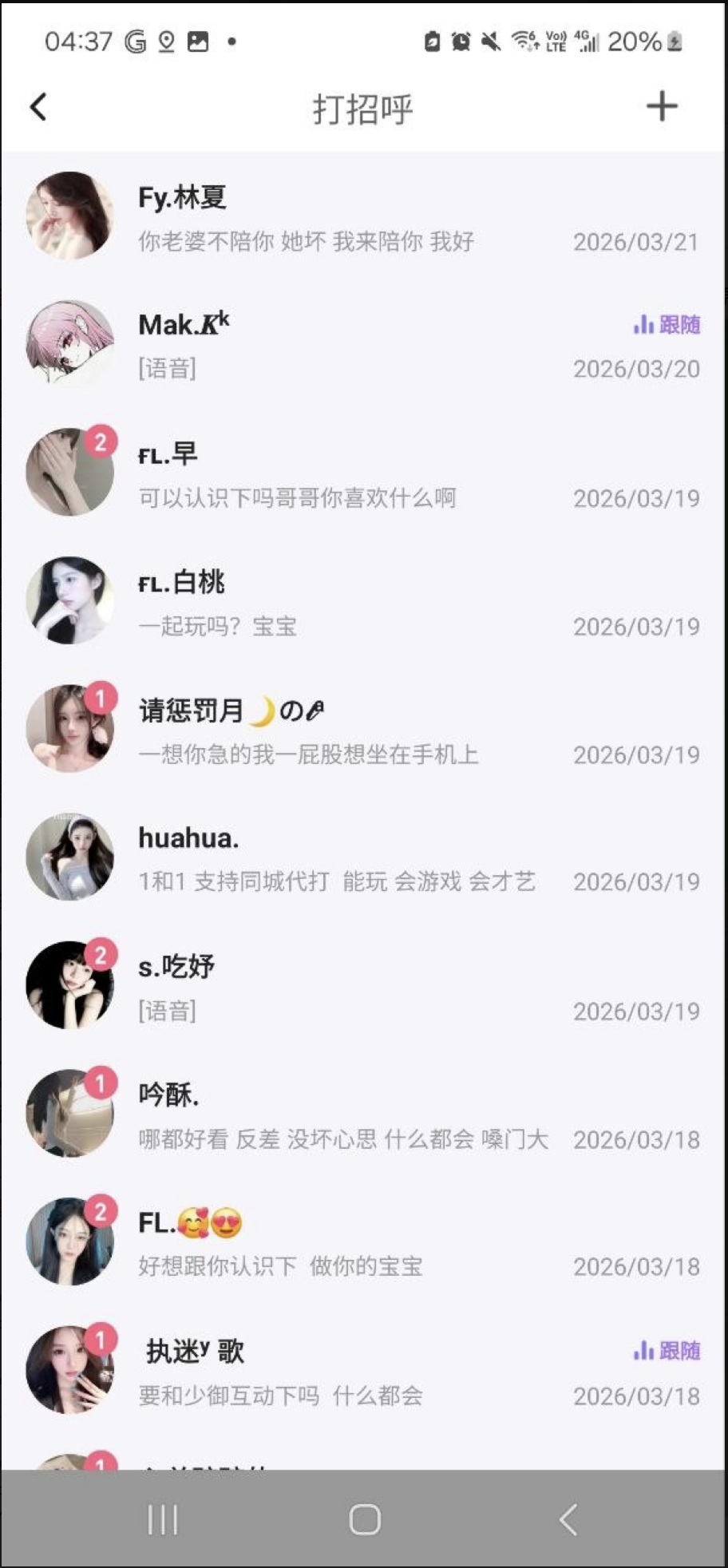Tap 跟随 on the Mak.Kk row
Screen dimensions: 728x1568
click(667, 325)
